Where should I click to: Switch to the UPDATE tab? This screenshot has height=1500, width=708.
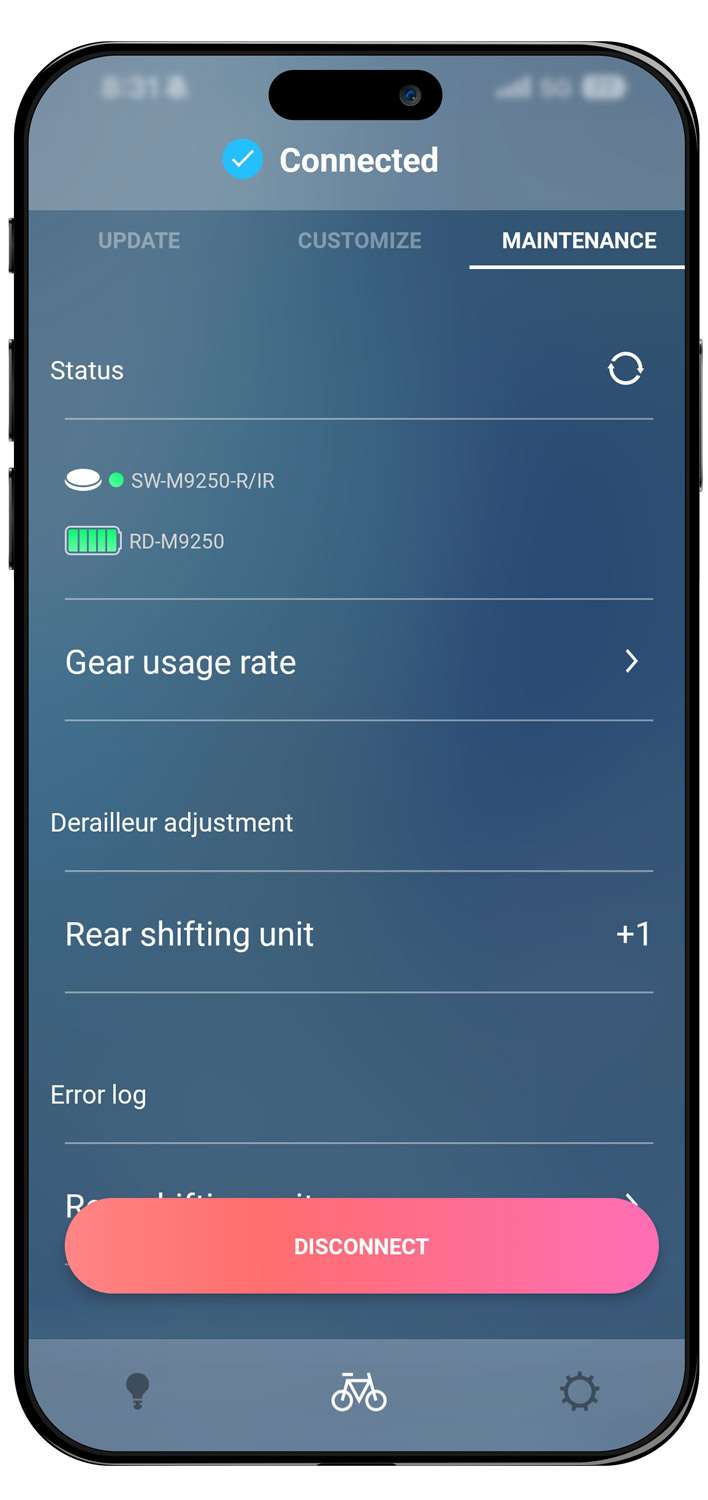139,241
